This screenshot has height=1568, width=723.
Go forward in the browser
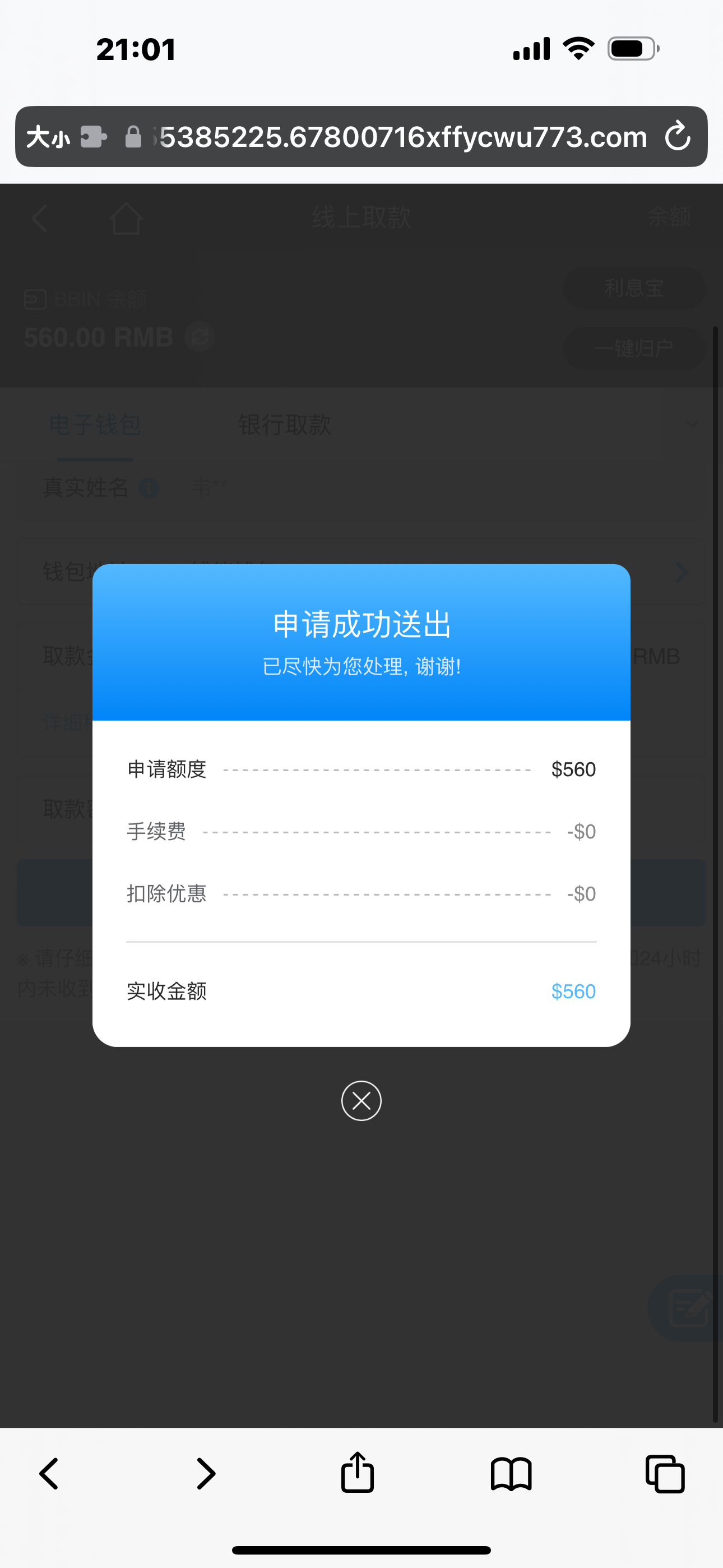[x=206, y=1474]
